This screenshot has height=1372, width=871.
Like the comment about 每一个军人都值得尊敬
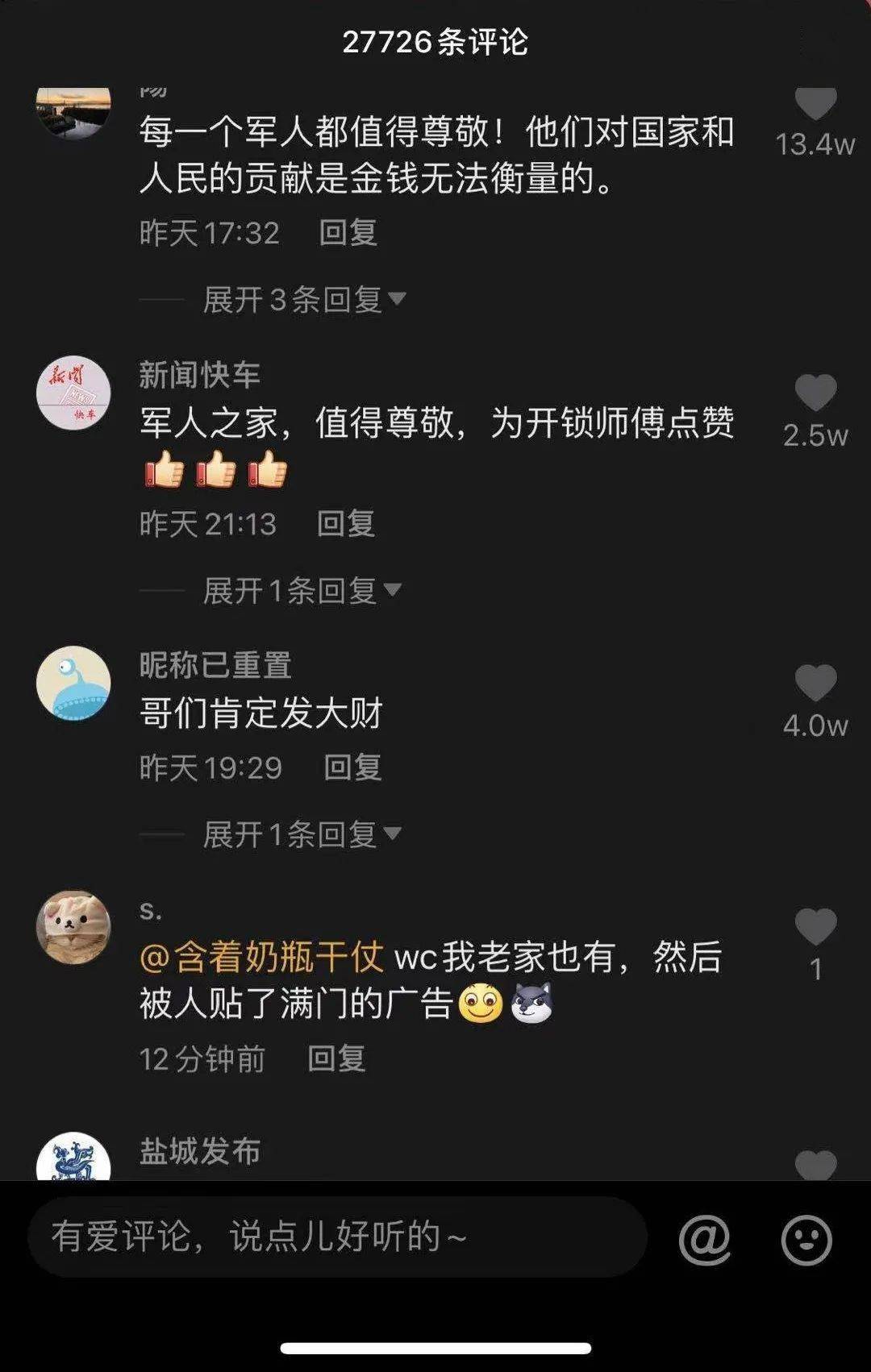(815, 104)
